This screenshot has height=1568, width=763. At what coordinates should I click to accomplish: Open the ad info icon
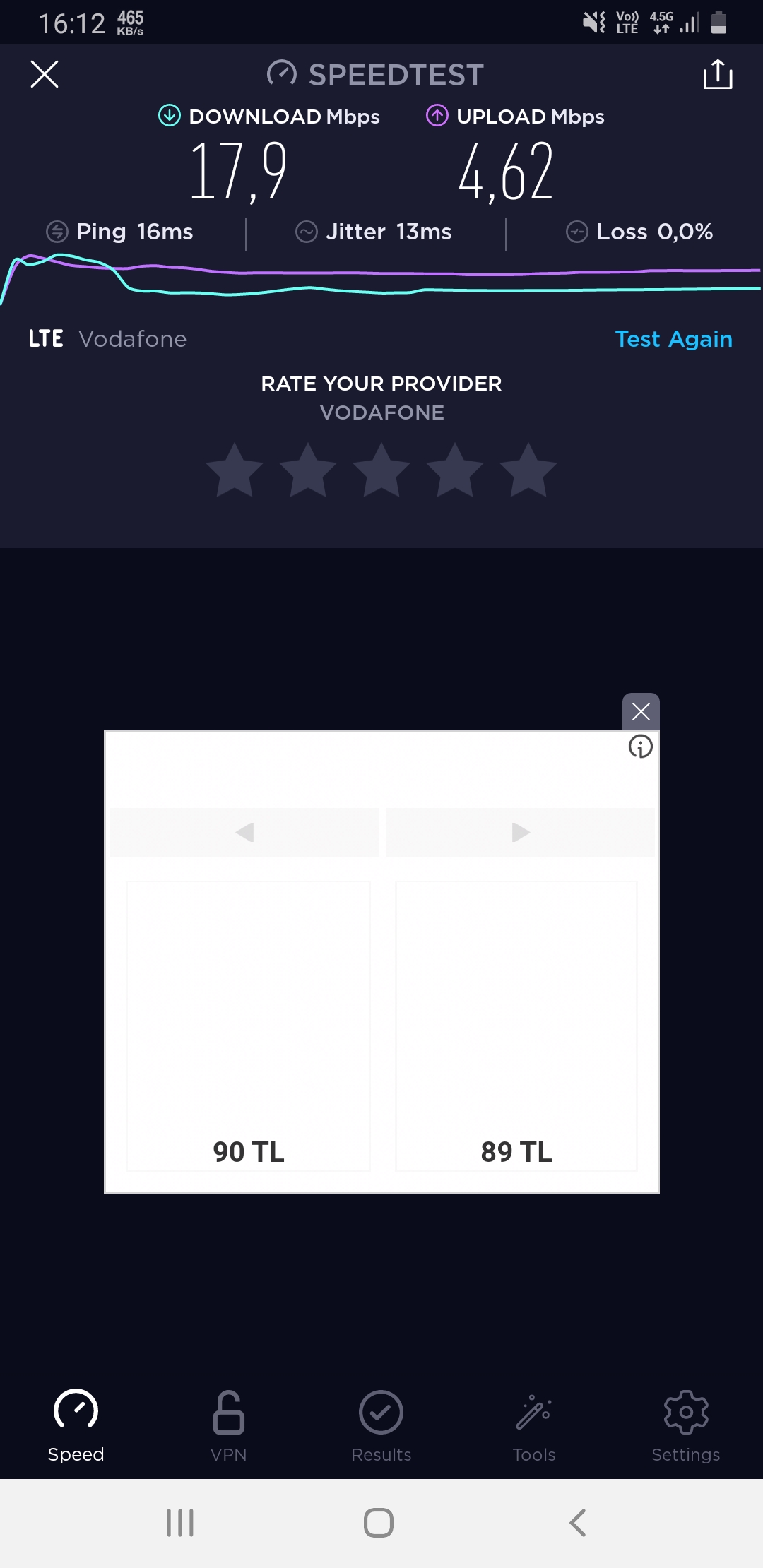(x=641, y=747)
